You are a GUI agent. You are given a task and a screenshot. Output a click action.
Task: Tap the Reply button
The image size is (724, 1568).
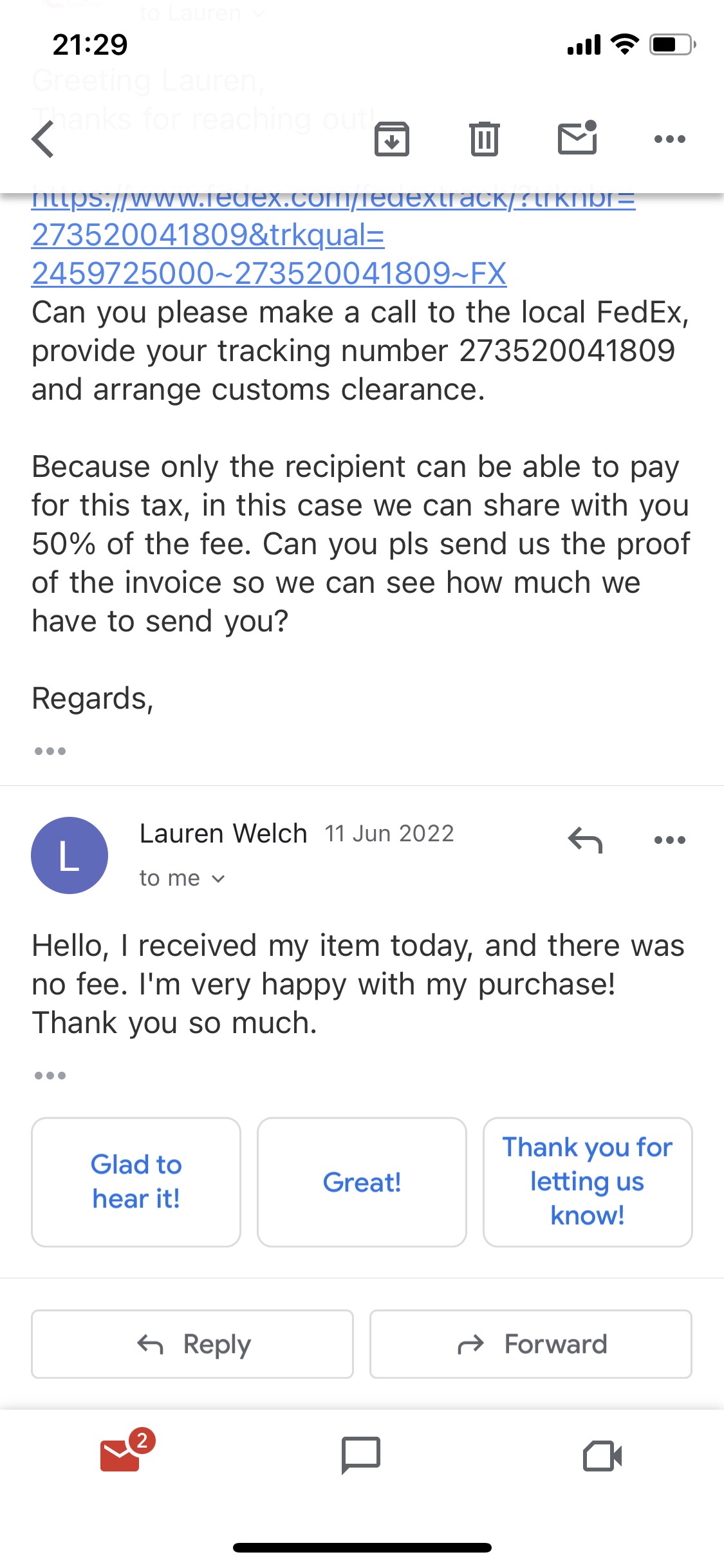(x=191, y=1344)
